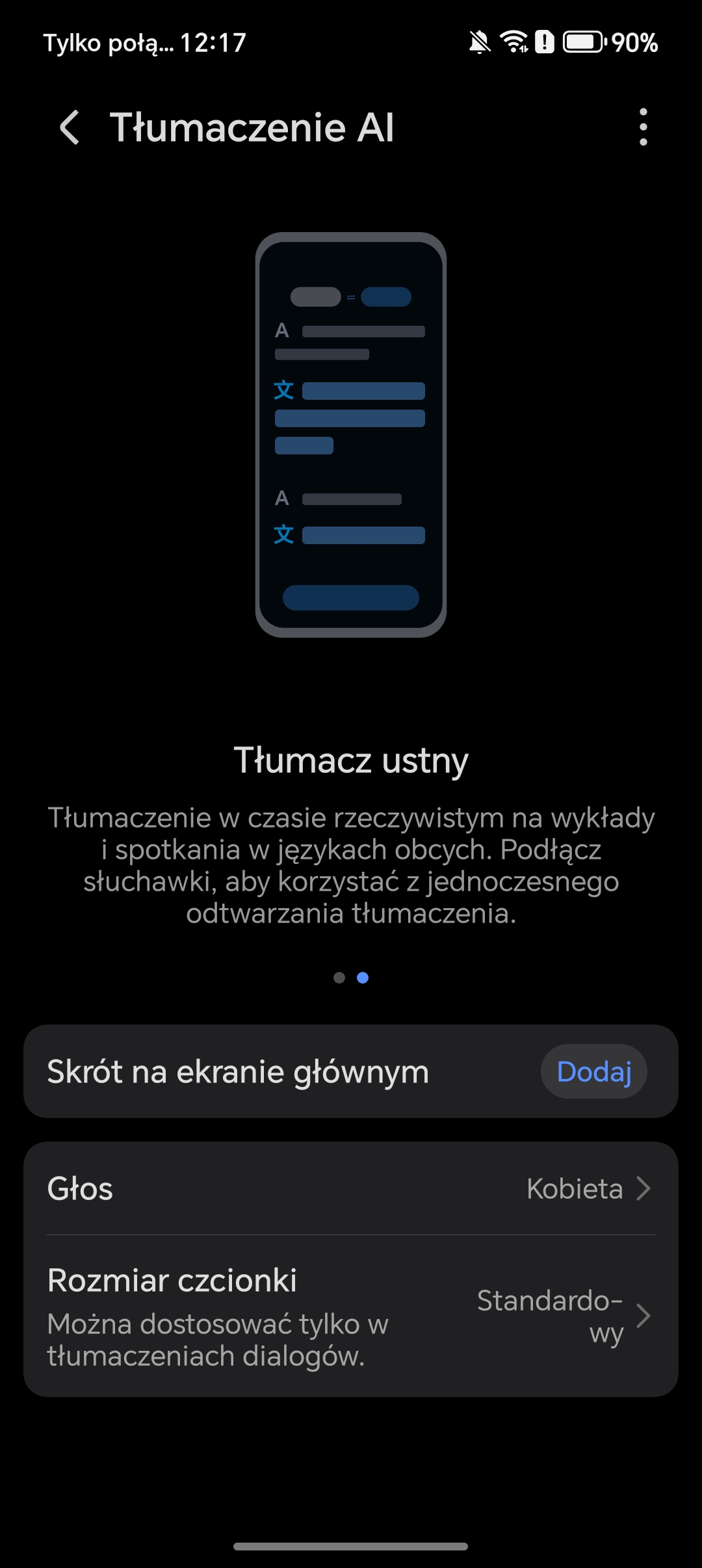This screenshot has width=702, height=1568.
Task: Open the Głos voice setting
Action: coord(351,1188)
